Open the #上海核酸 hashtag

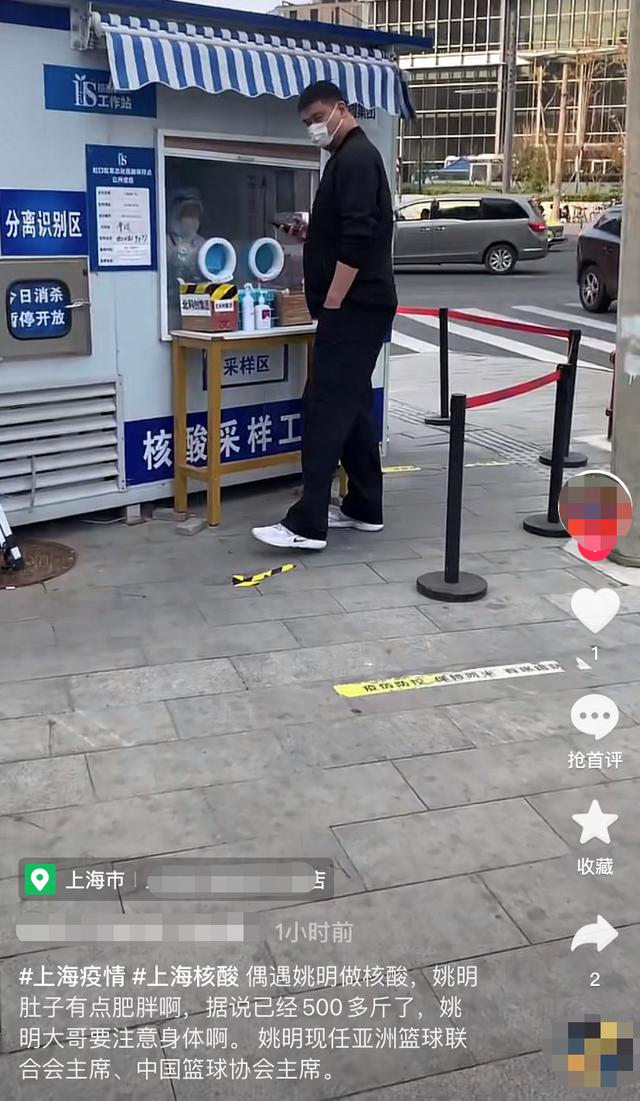[185, 976]
